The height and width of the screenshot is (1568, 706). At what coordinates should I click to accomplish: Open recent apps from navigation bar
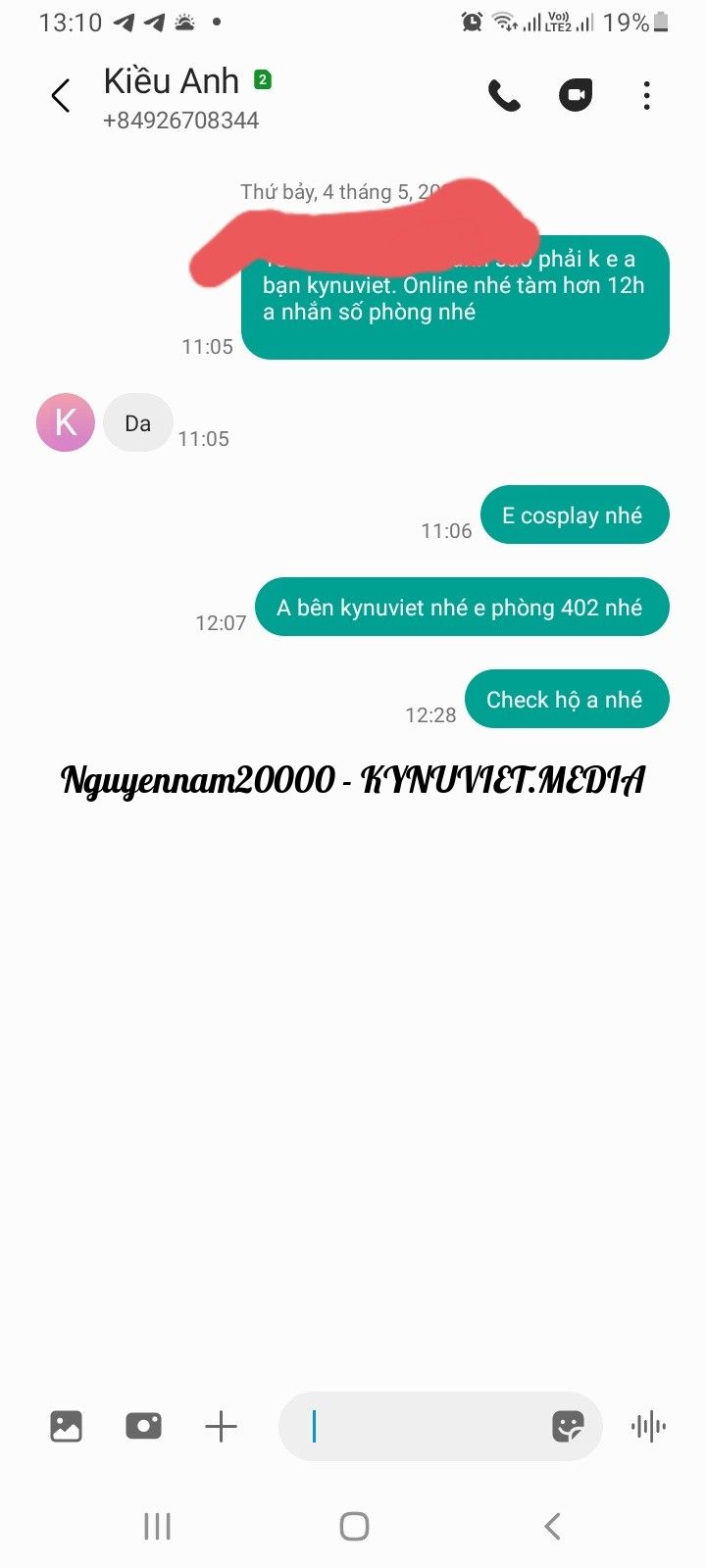click(157, 1526)
